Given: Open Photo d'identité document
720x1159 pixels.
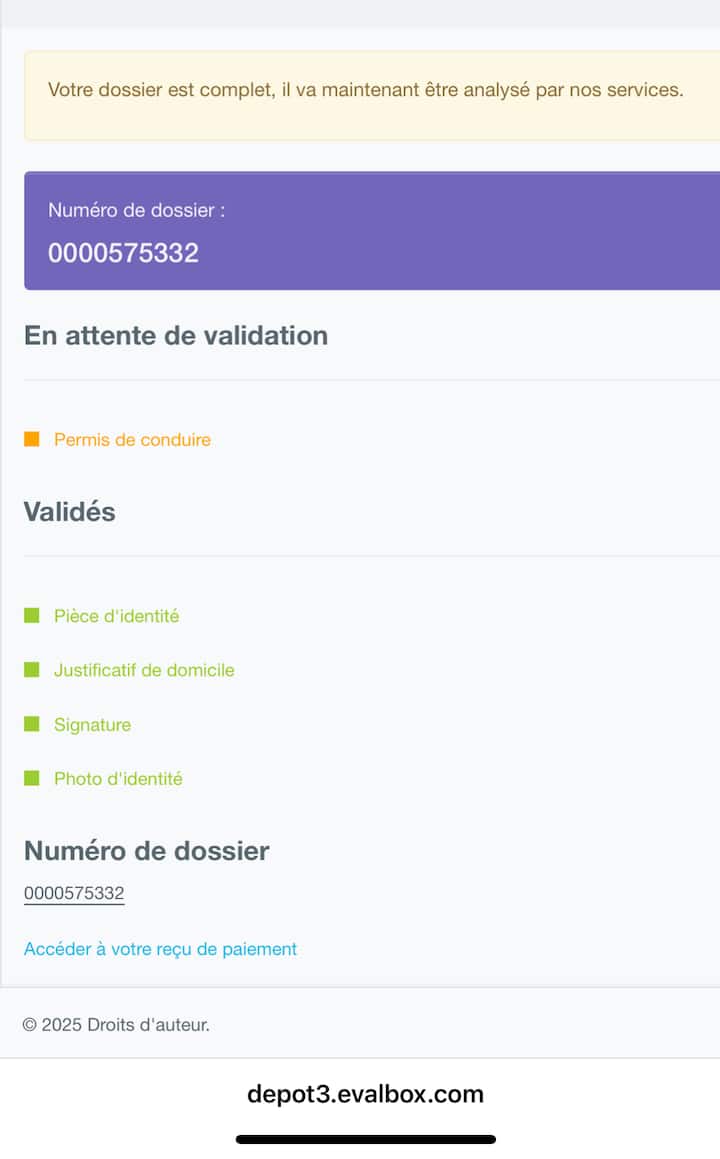Looking at the screenshot, I should click(x=118, y=779).
